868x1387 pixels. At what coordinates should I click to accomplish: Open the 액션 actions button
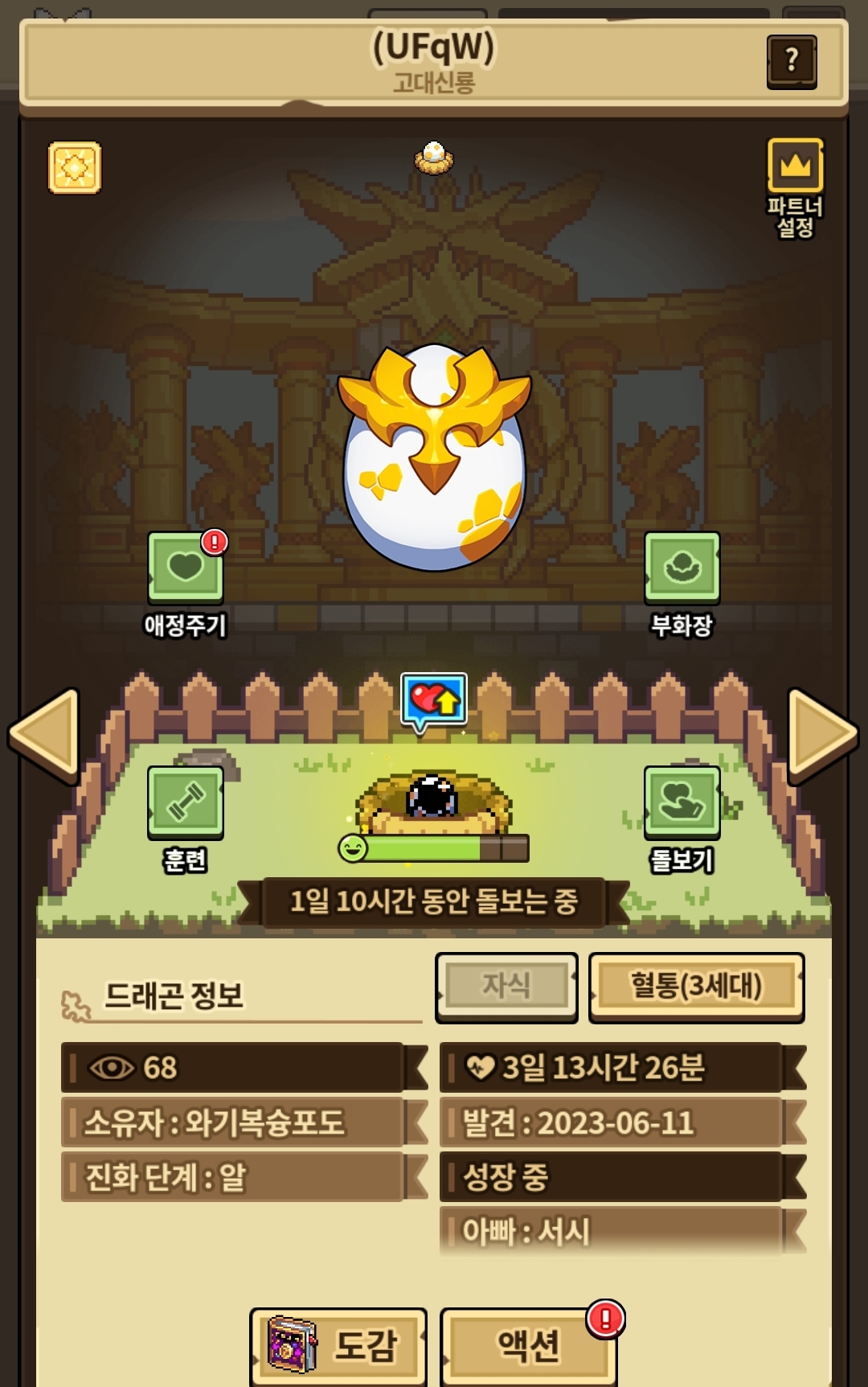[x=529, y=1346]
